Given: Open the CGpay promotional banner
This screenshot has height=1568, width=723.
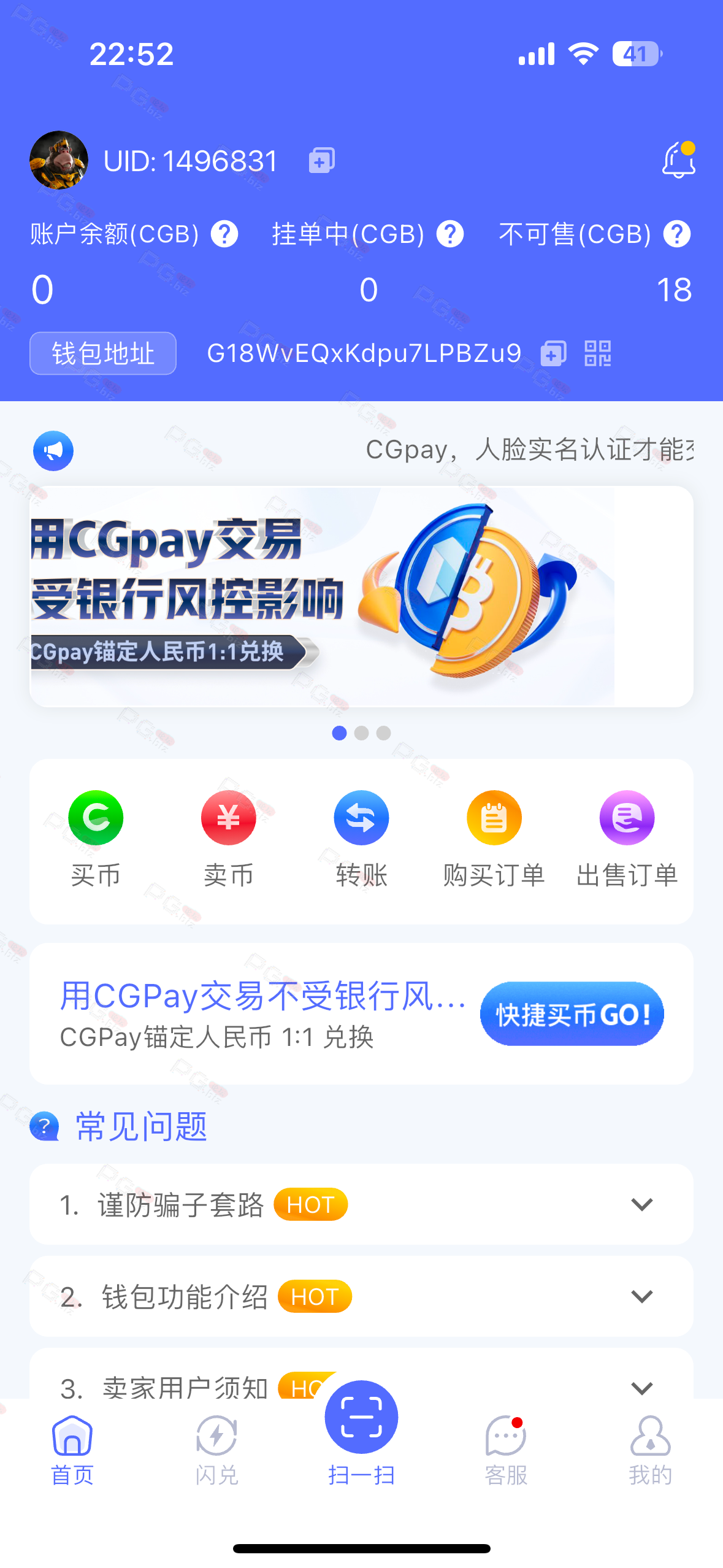Looking at the screenshot, I should (361, 596).
